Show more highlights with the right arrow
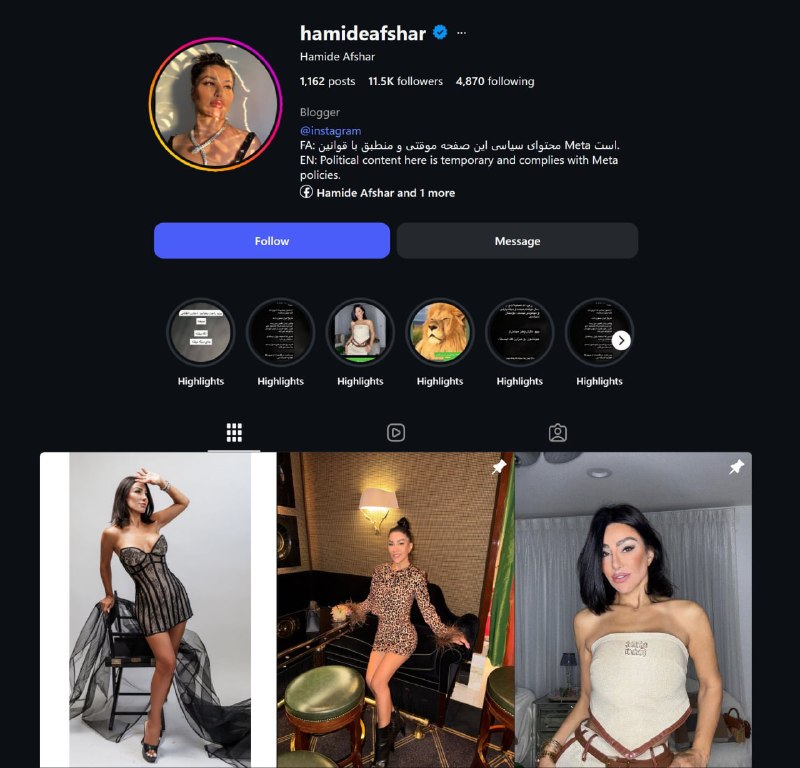The image size is (800, 768). [x=621, y=340]
